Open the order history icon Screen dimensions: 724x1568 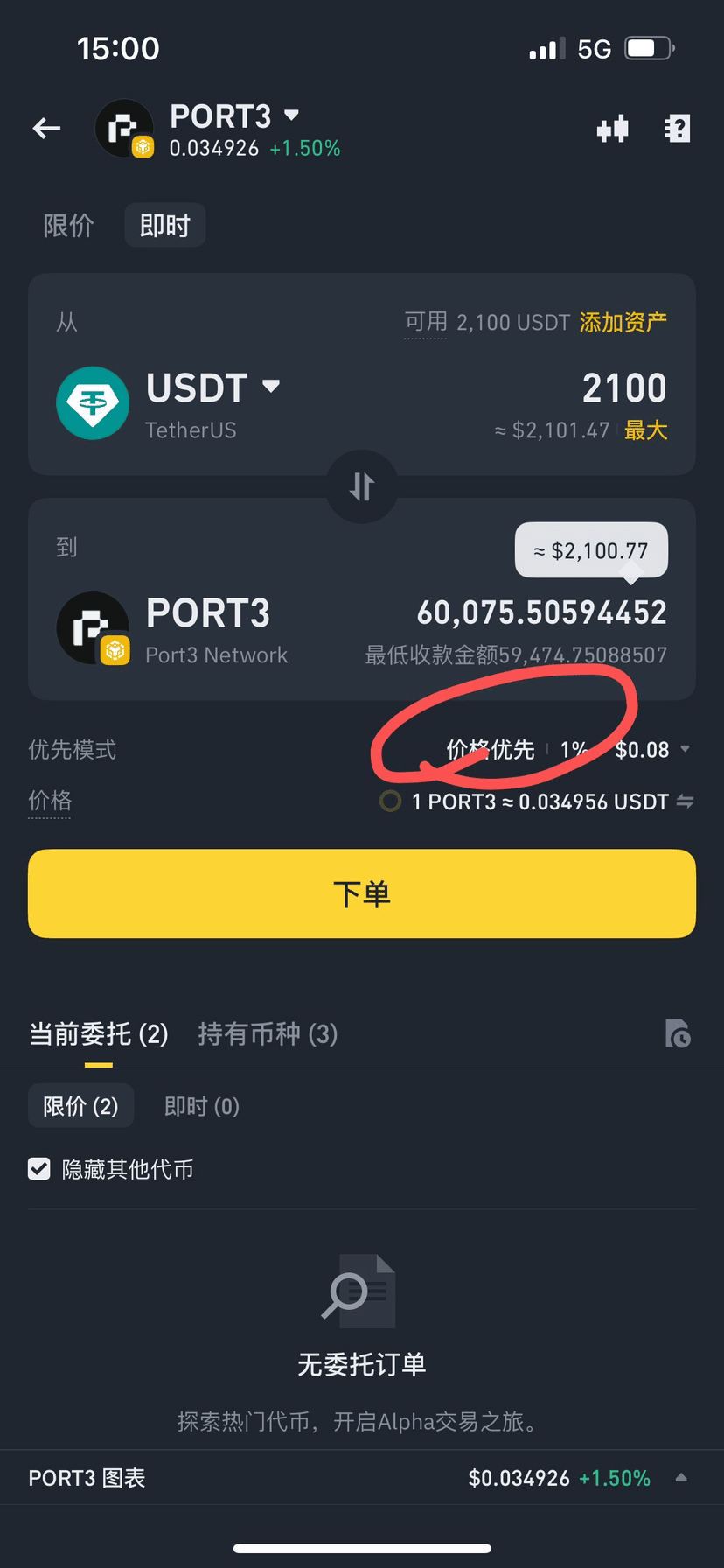click(x=678, y=1033)
